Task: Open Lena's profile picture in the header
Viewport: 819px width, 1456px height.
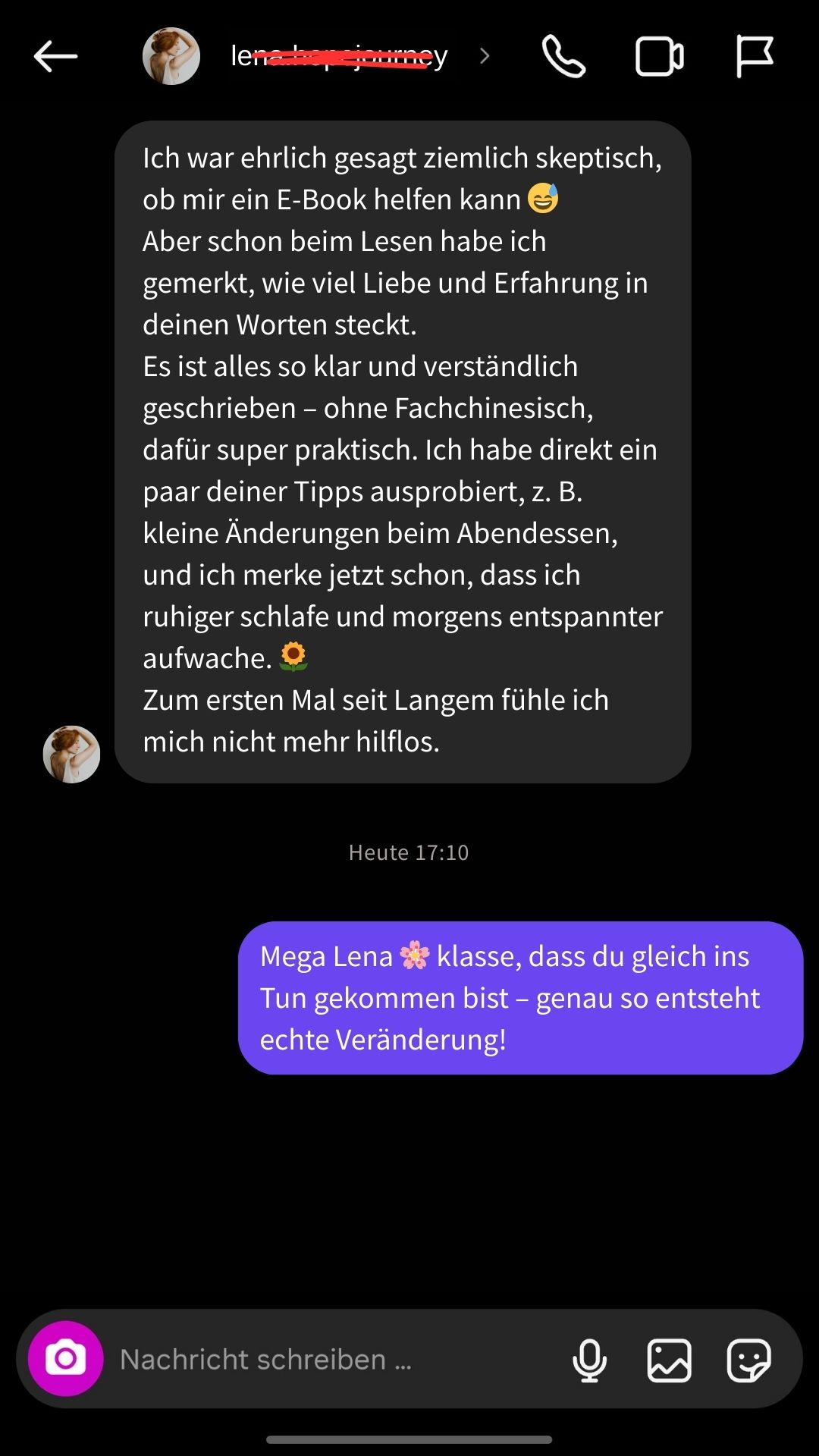Action: coord(171,55)
